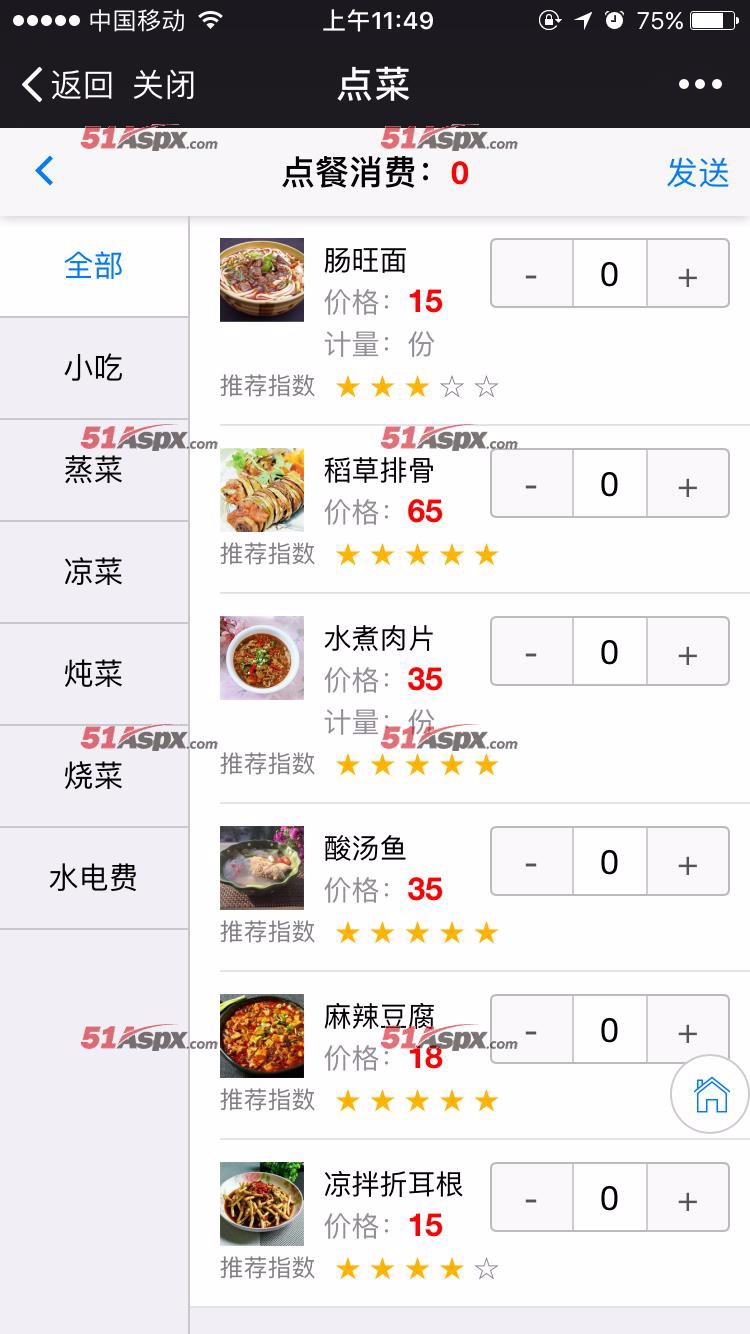Send the order by tapping 发送
Screen dimensions: 750x1334
pyautogui.click(x=698, y=171)
